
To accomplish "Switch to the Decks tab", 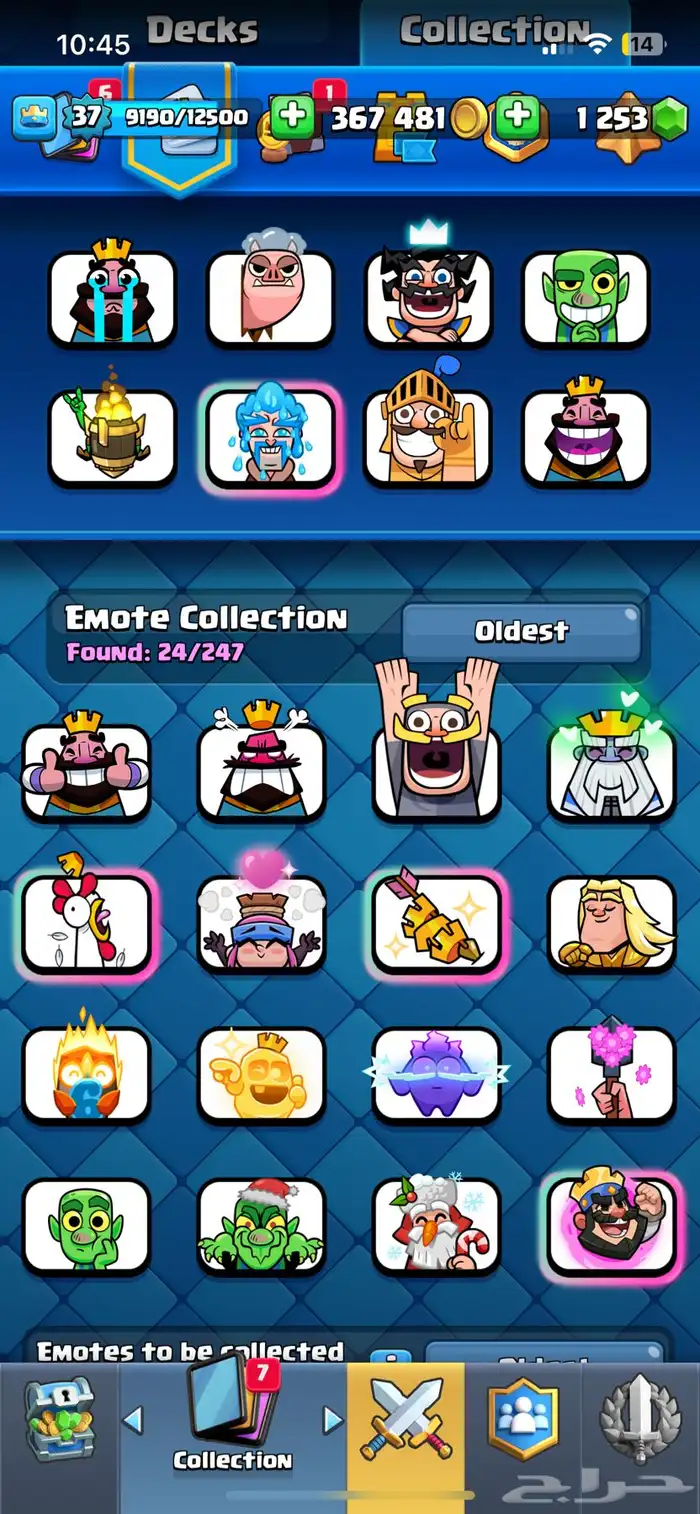I will click(x=202, y=30).
